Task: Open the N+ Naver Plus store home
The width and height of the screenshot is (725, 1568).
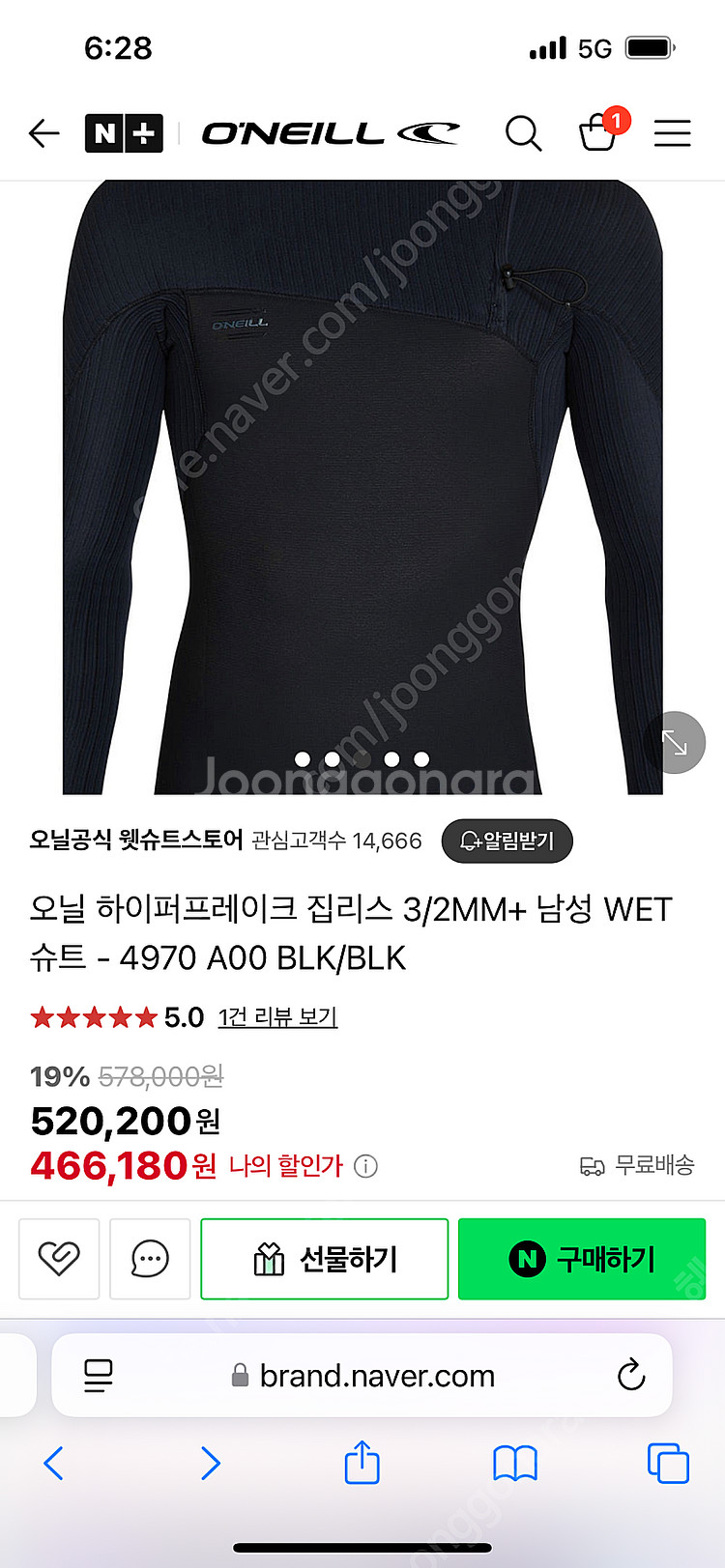Action: click(124, 133)
